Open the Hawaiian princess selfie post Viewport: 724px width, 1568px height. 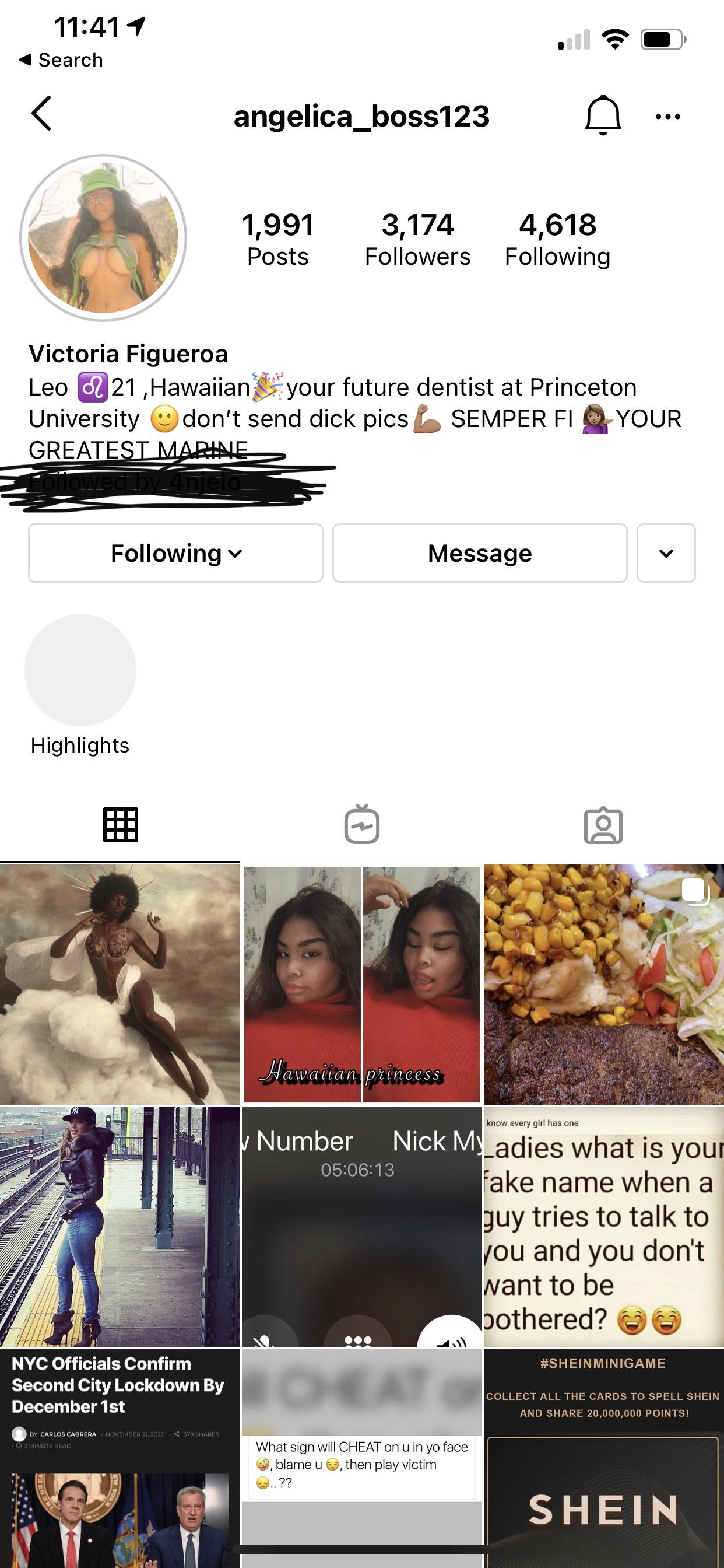(362, 984)
